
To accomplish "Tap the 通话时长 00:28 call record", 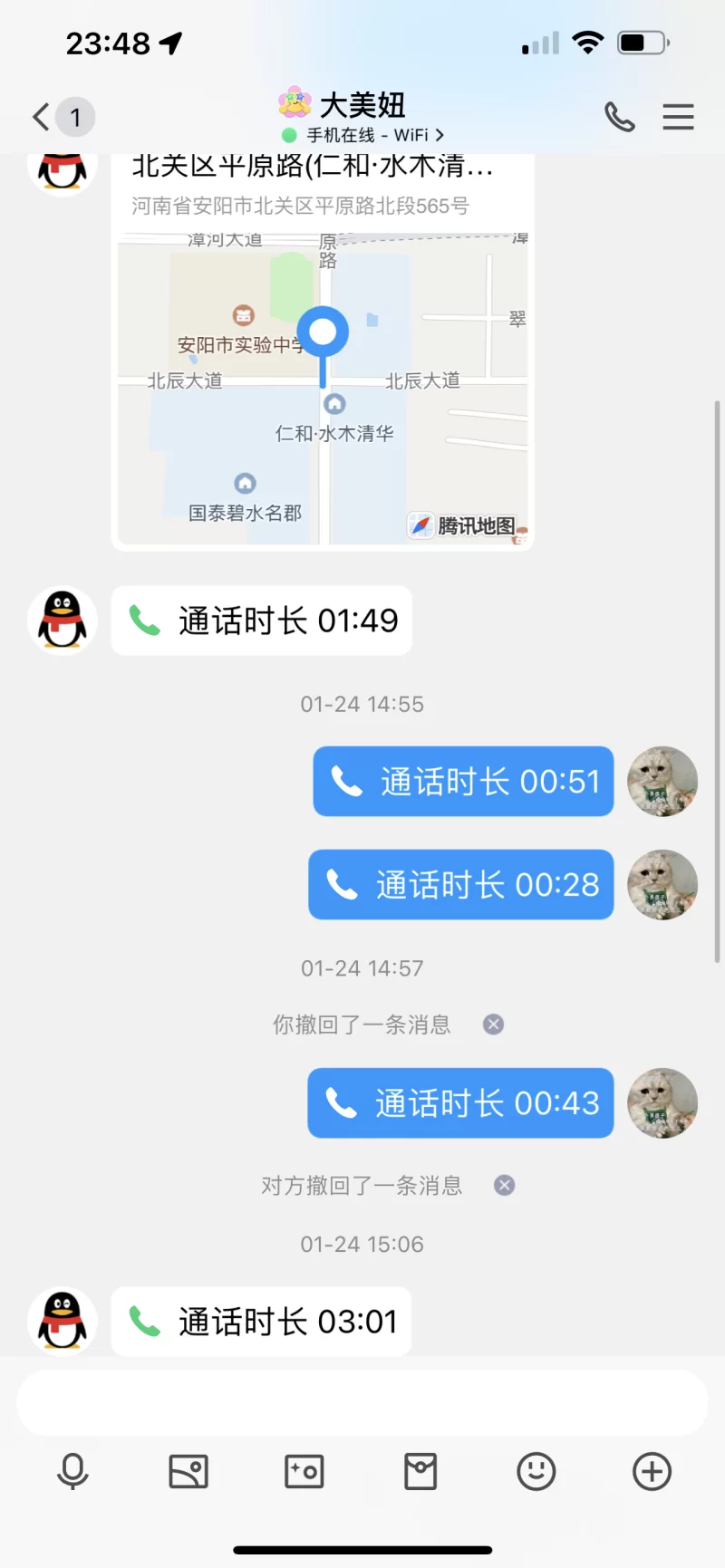I will pos(460,884).
